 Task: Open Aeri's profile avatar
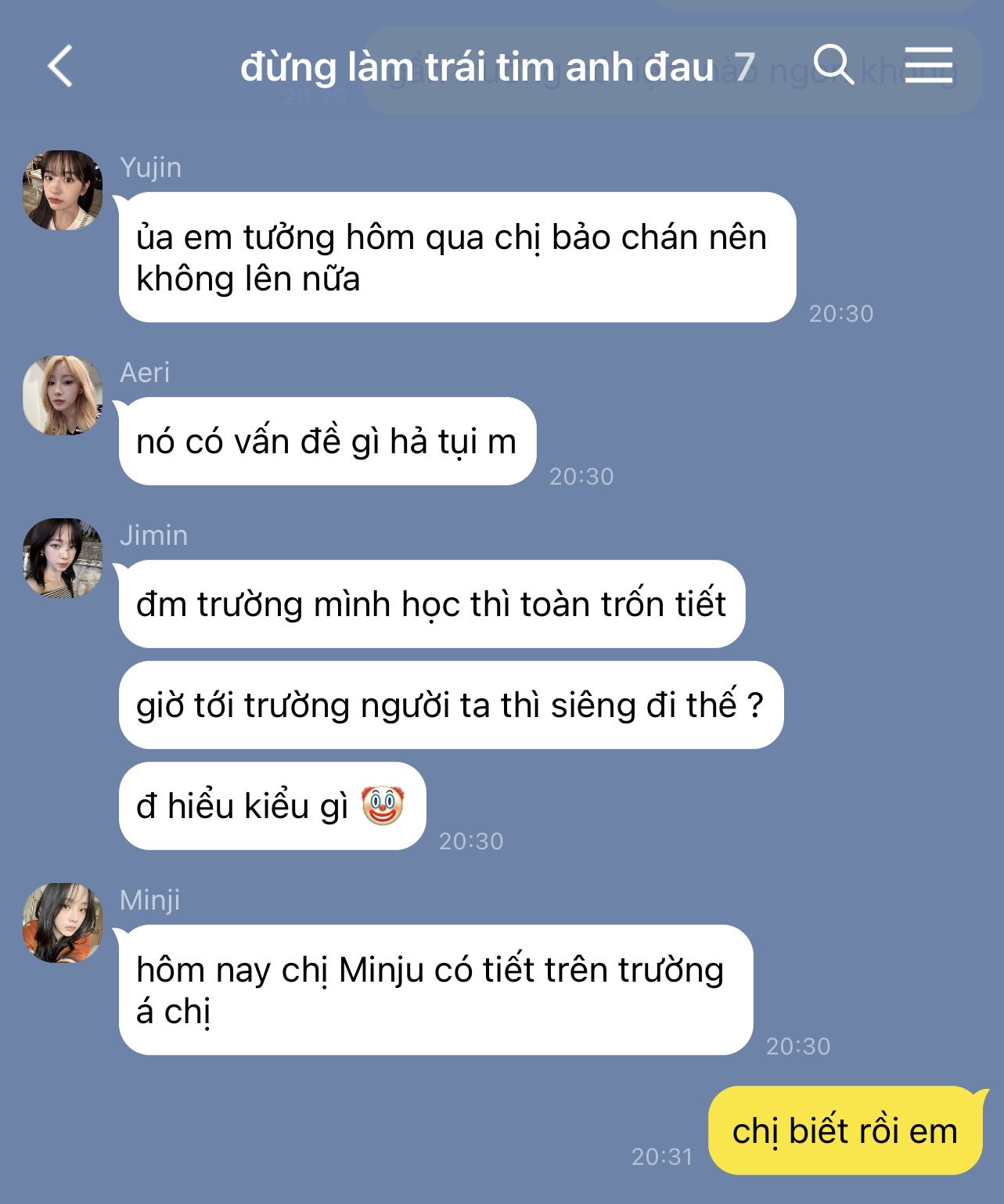pos(63,395)
